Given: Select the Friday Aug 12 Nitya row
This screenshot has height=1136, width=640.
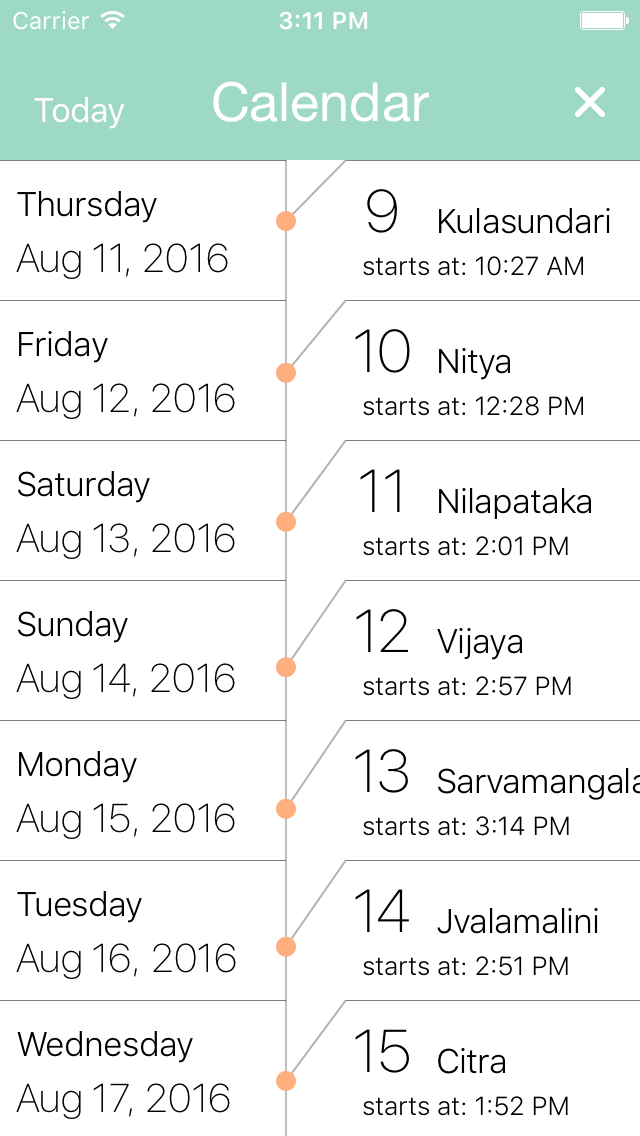Looking at the screenshot, I should point(320,370).
